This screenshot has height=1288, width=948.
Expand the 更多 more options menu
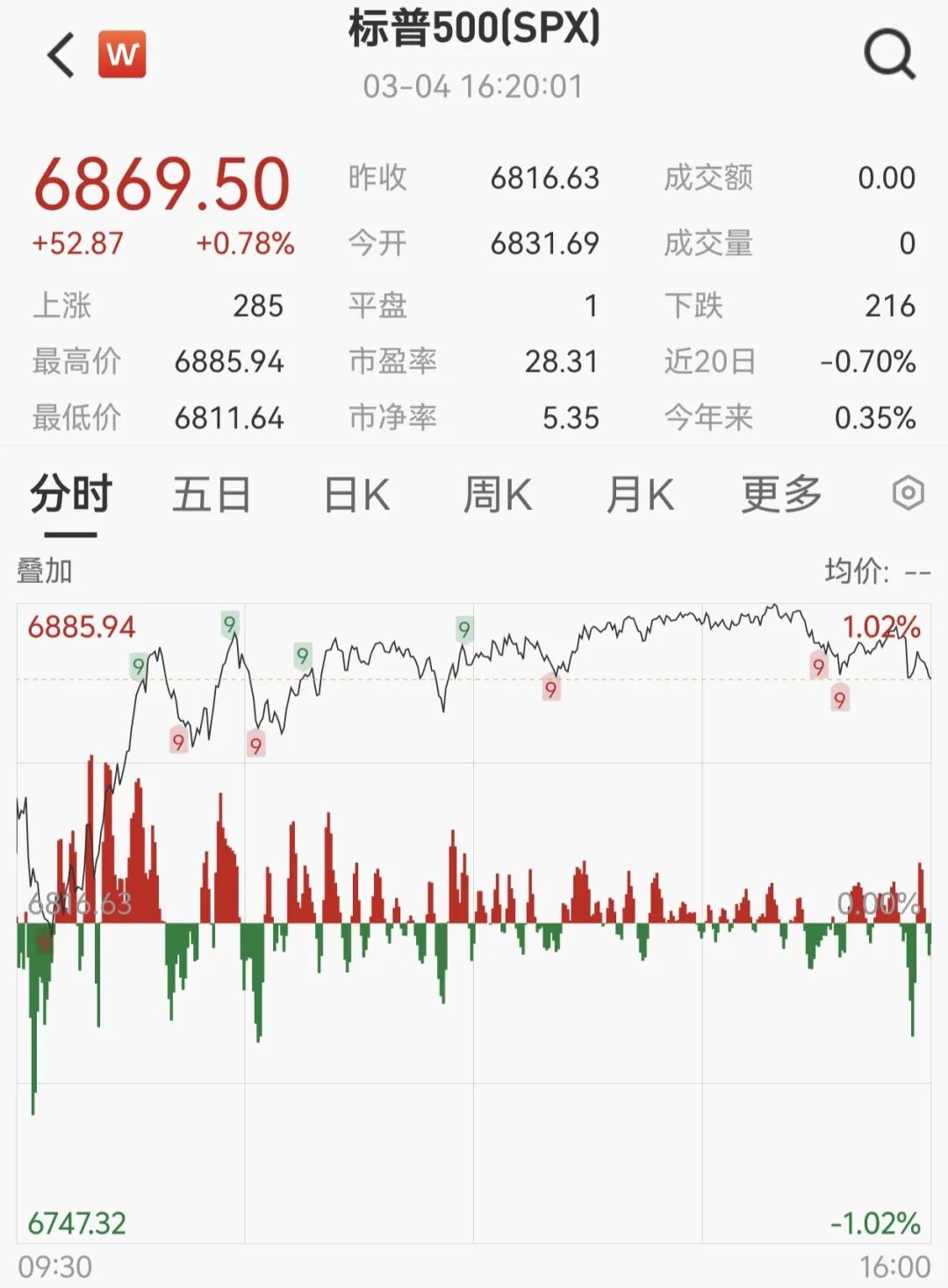(x=780, y=494)
